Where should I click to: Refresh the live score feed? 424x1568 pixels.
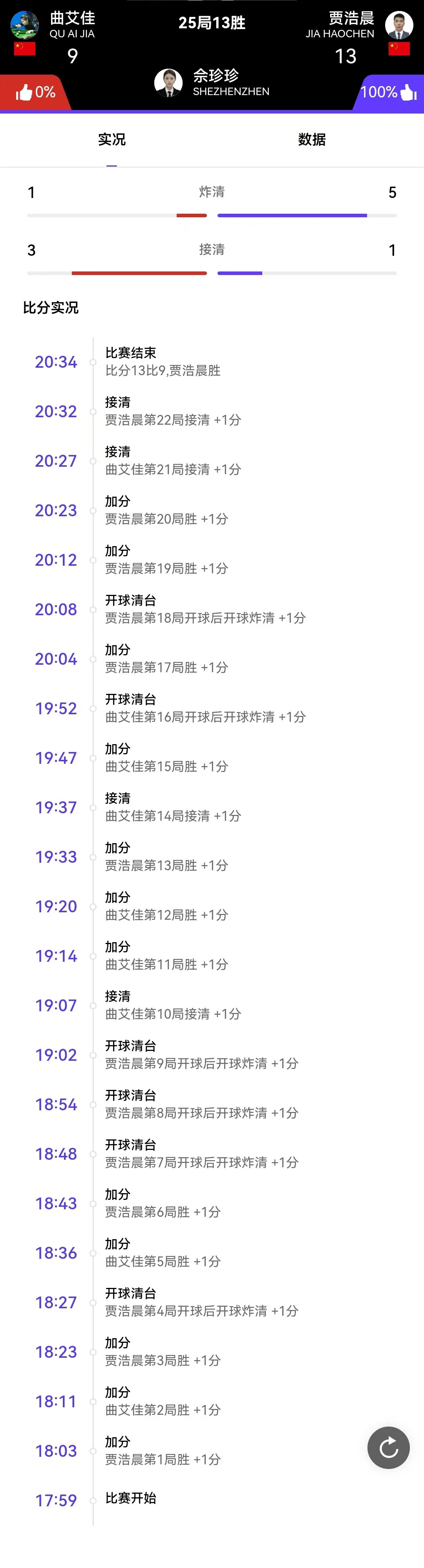(388, 1447)
